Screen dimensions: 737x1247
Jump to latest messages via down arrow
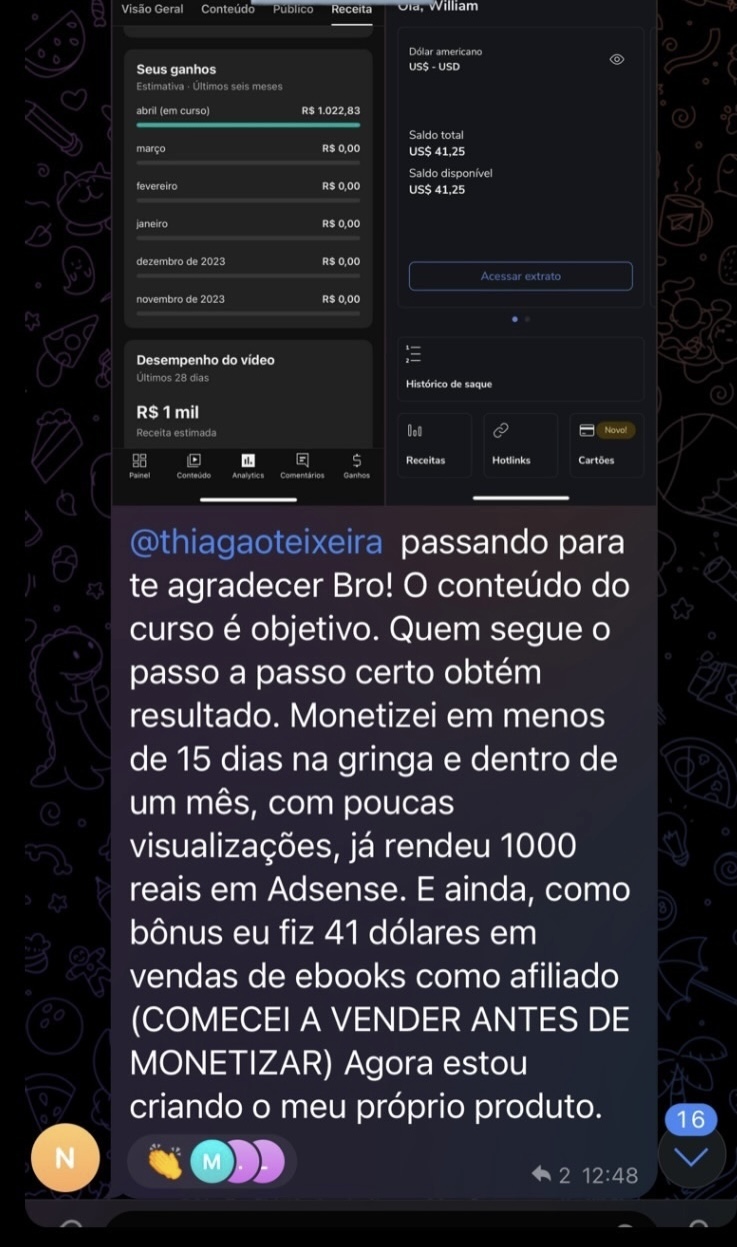(692, 1158)
